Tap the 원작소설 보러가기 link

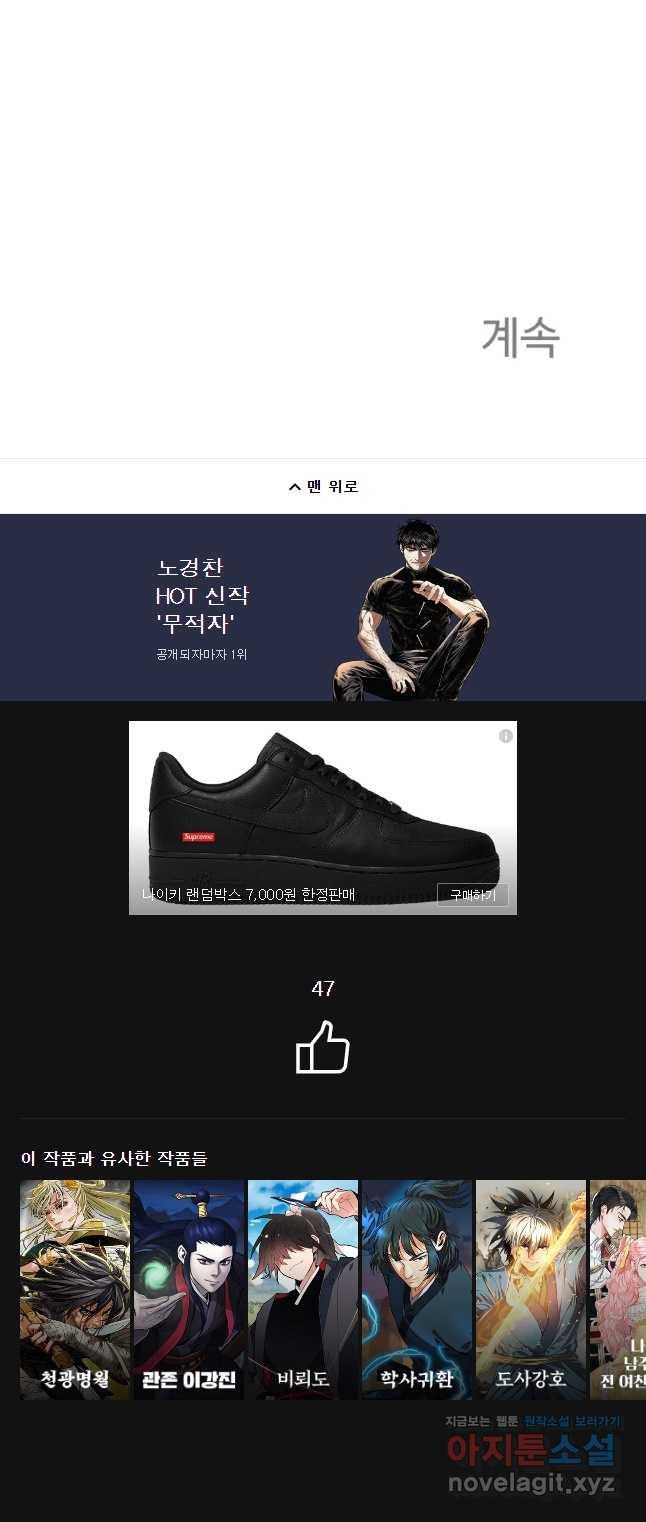pyautogui.click(x=572, y=1421)
